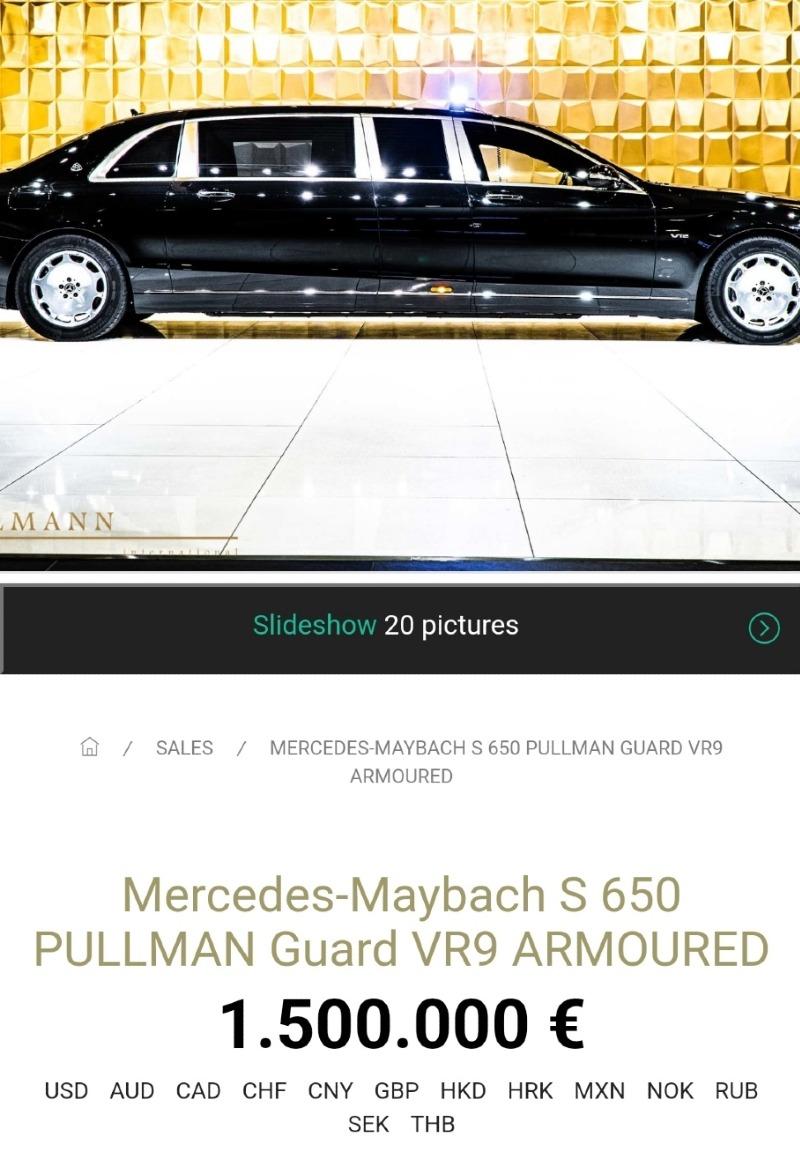Display price in CNY

coord(330,1091)
